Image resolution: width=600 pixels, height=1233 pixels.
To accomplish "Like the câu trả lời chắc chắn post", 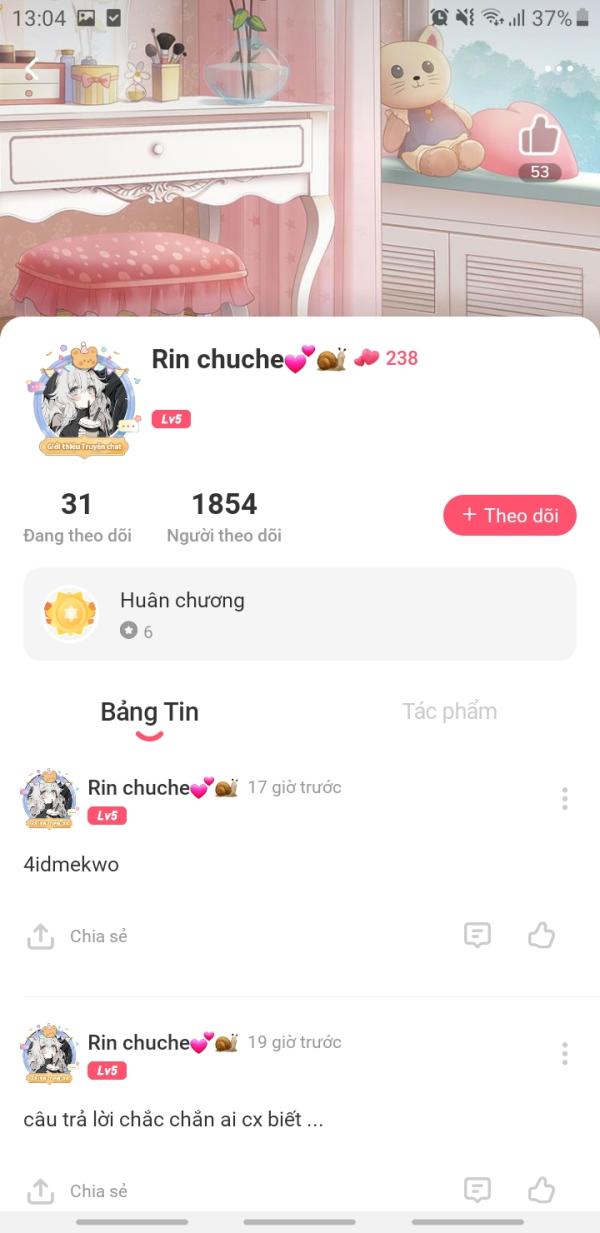I will point(541,1190).
